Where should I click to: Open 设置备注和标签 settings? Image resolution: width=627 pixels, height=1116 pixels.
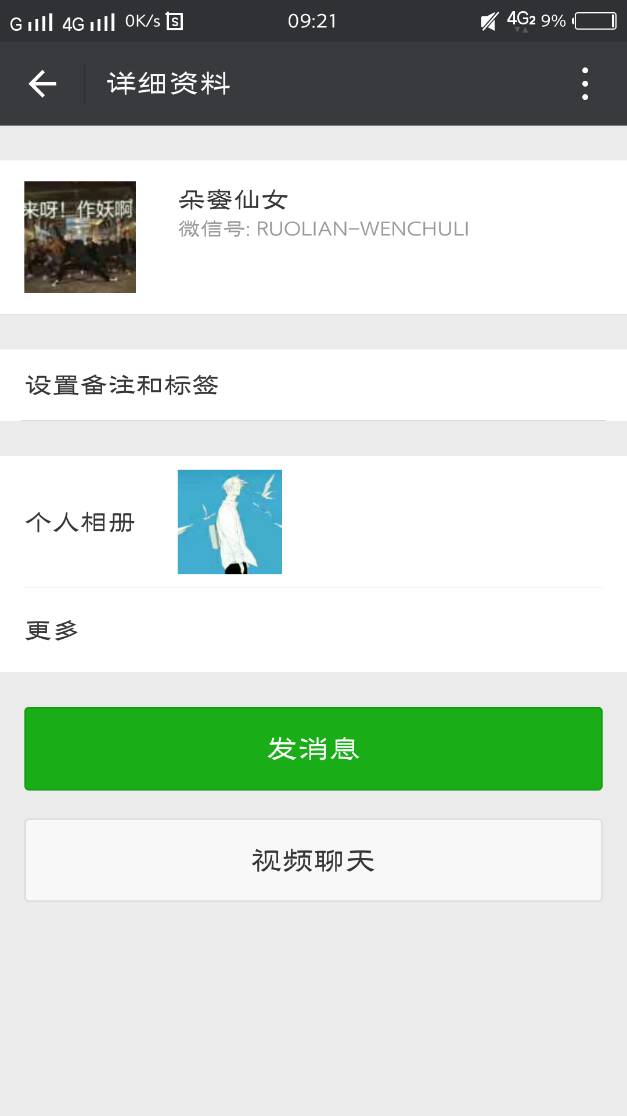[x=313, y=385]
